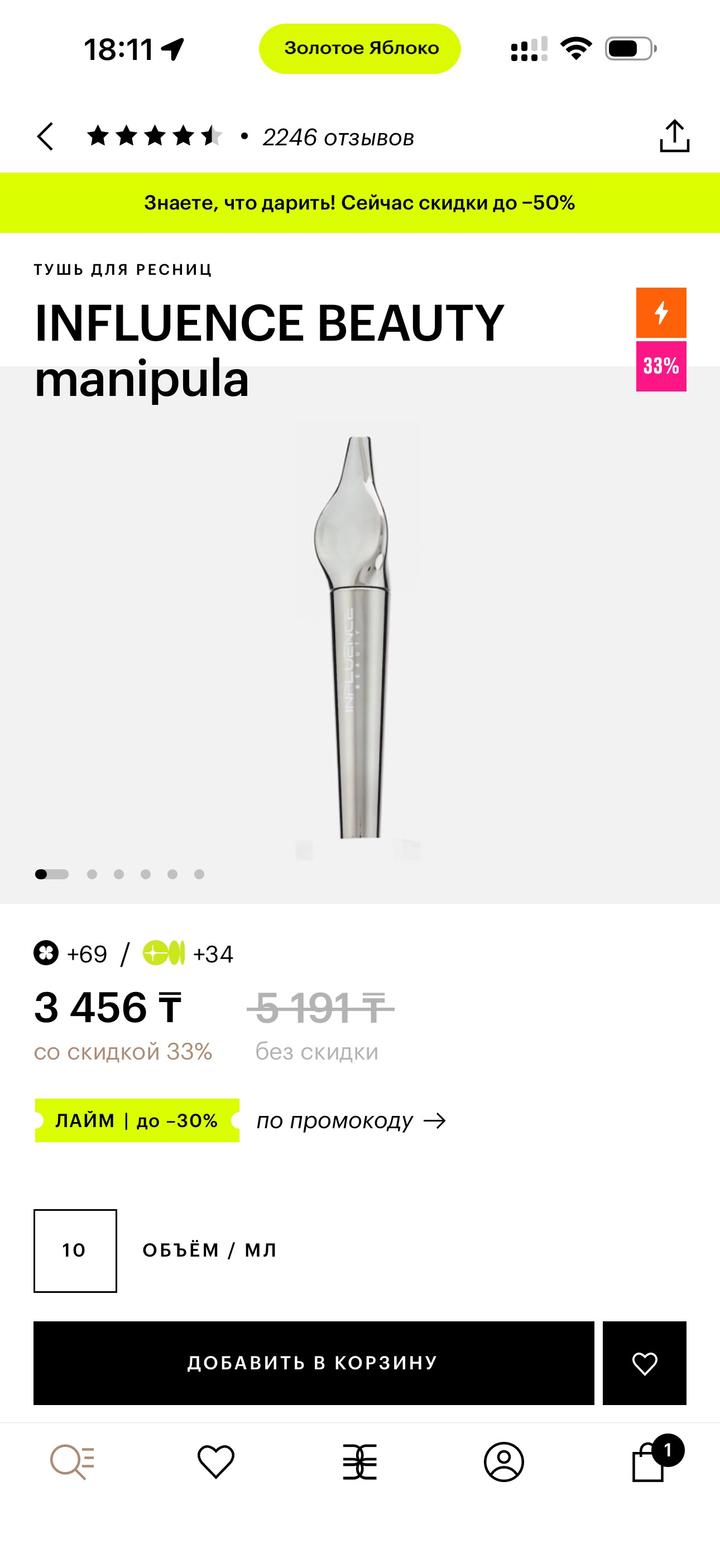The image size is (720, 1561).
Task: Open the 2246 отзывов reviews
Action: click(x=337, y=137)
